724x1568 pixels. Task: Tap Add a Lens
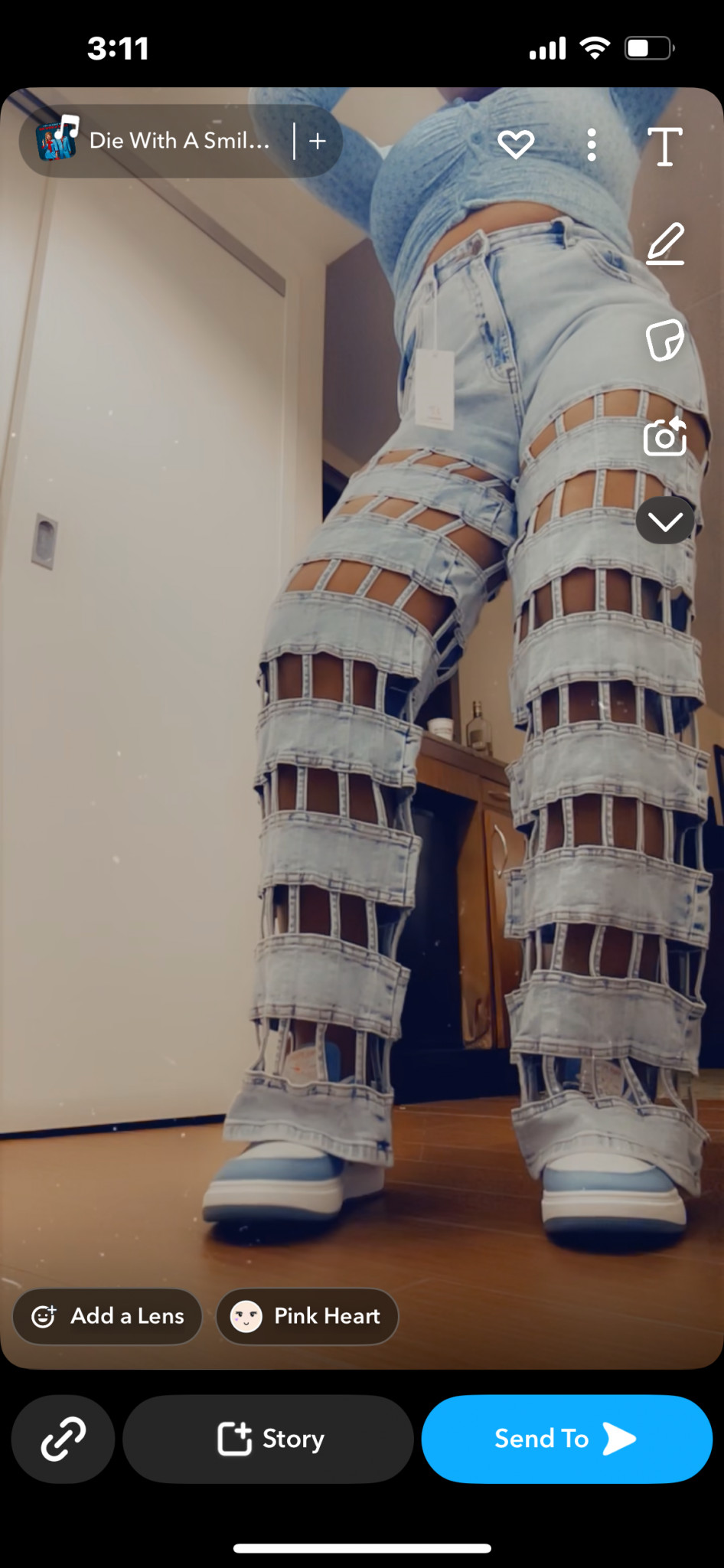coord(108,1316)
